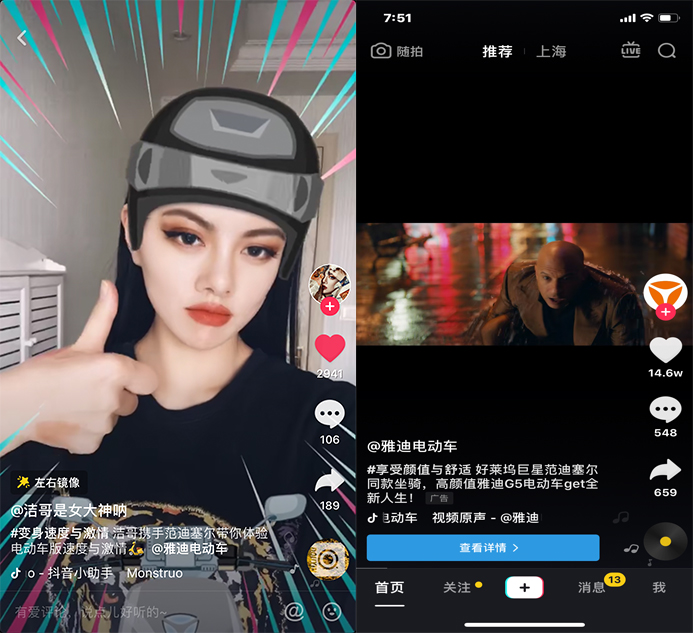Like the video with 2941 likes

tap(329, 348)
